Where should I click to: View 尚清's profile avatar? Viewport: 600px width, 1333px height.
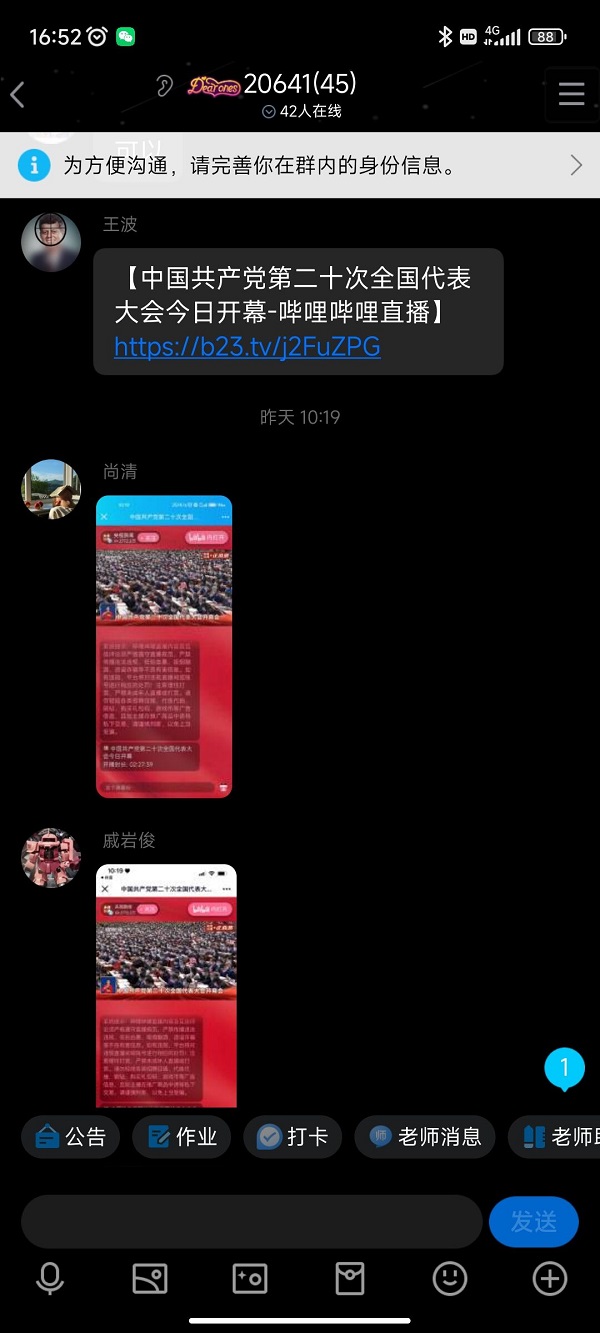tap(51, 489)
